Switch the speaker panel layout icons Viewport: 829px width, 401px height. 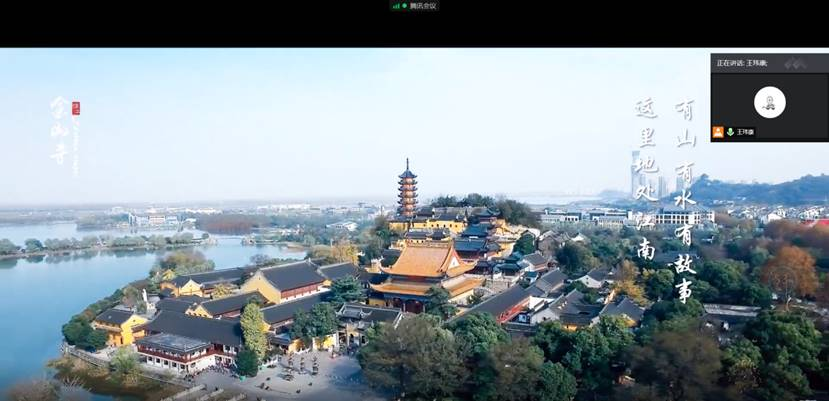tap(796, 63)
